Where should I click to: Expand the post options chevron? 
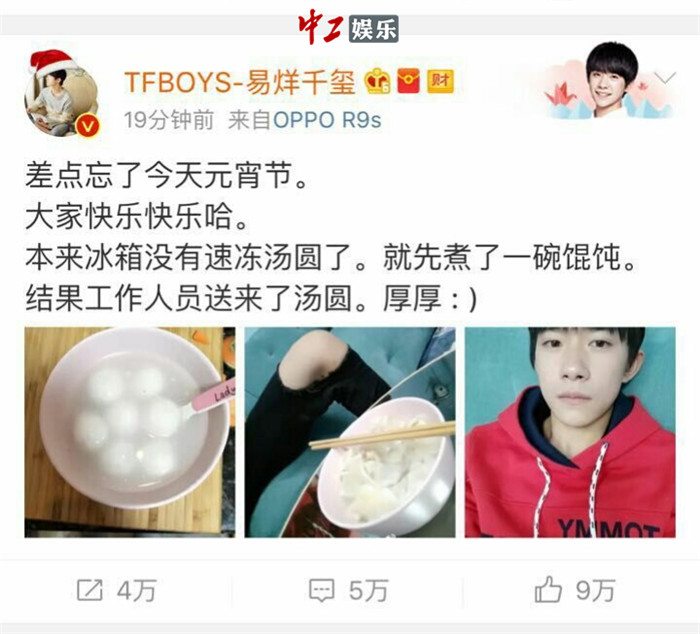click(664, 78)
